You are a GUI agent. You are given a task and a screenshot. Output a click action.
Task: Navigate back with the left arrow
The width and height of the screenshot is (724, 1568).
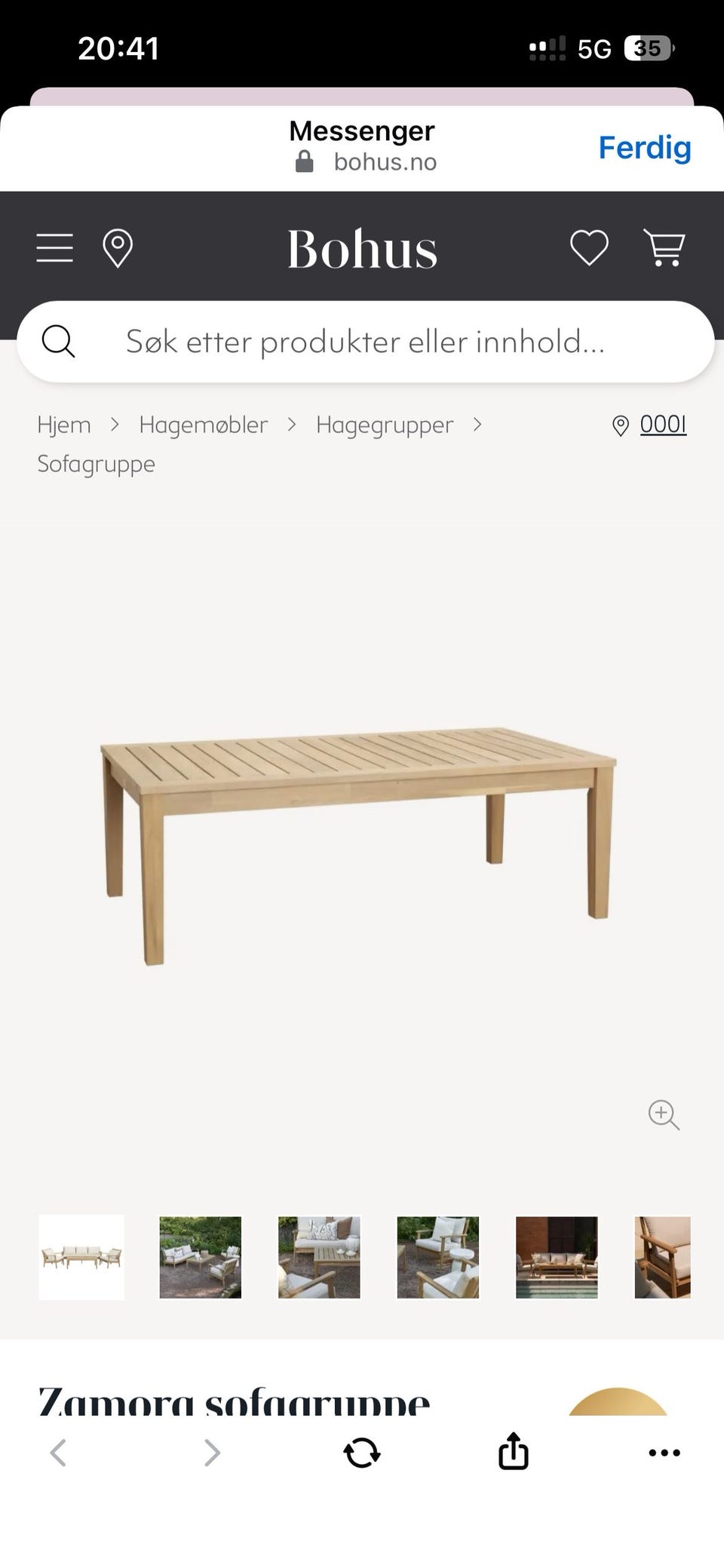point(59,1450)
